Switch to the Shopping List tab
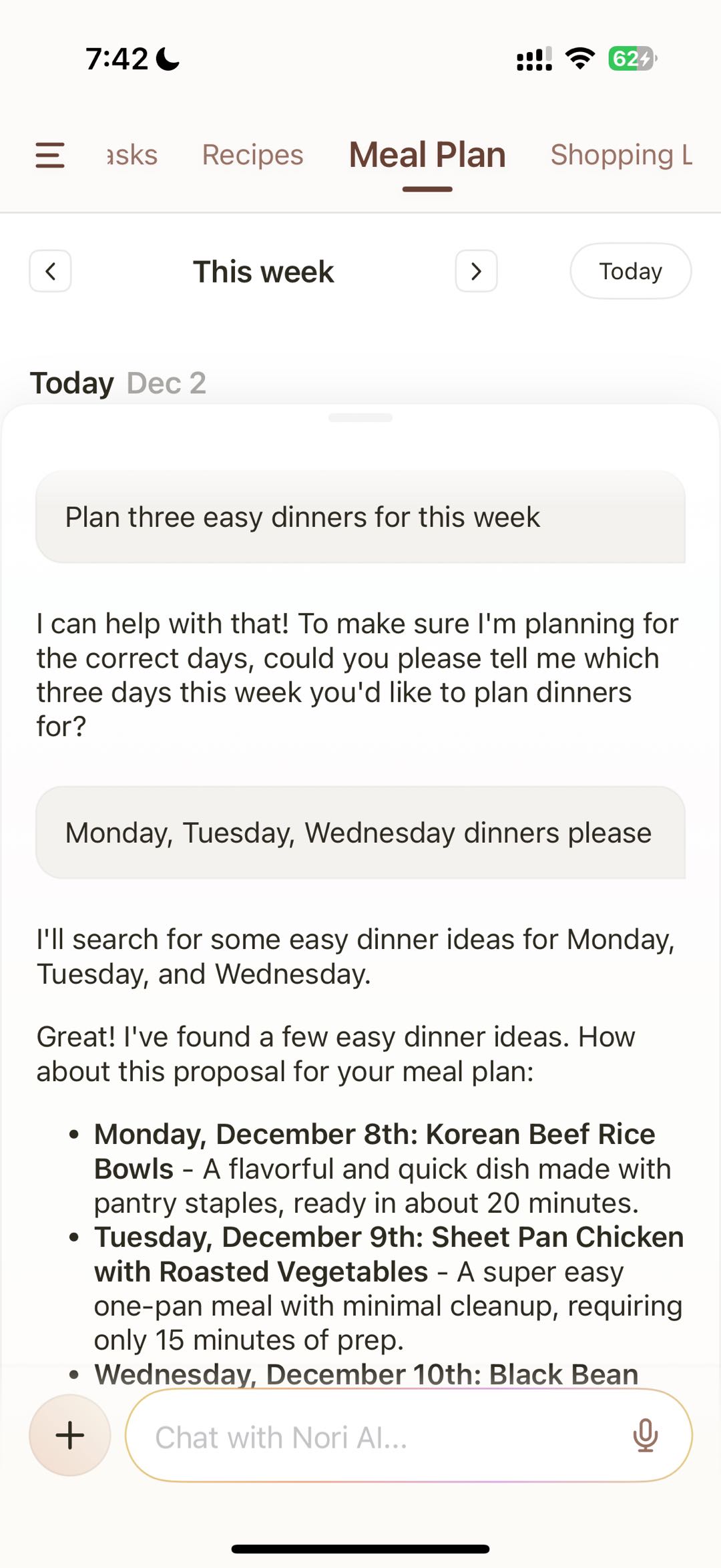The image size is (721, 1568). (x=621, y=155)
